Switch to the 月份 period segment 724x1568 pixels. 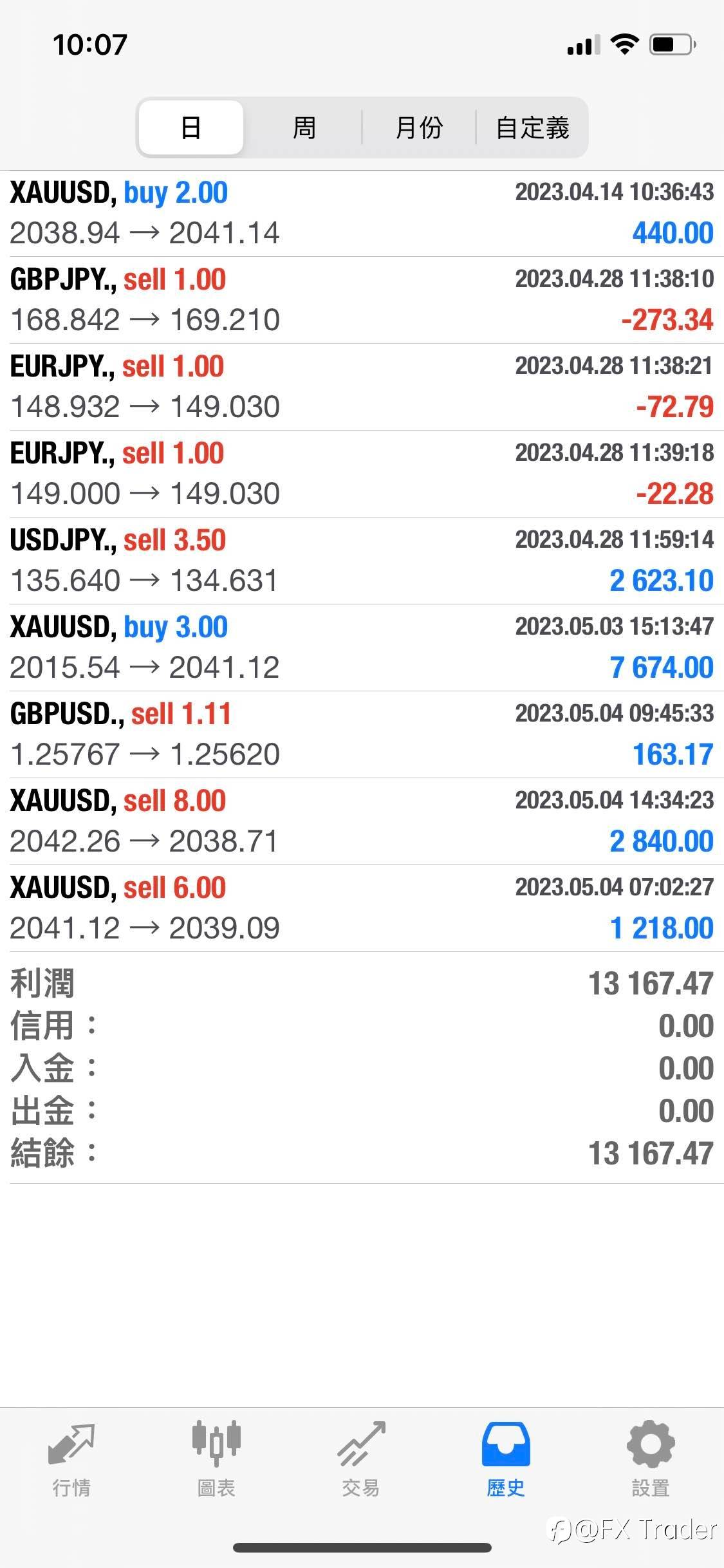(419, 127)
